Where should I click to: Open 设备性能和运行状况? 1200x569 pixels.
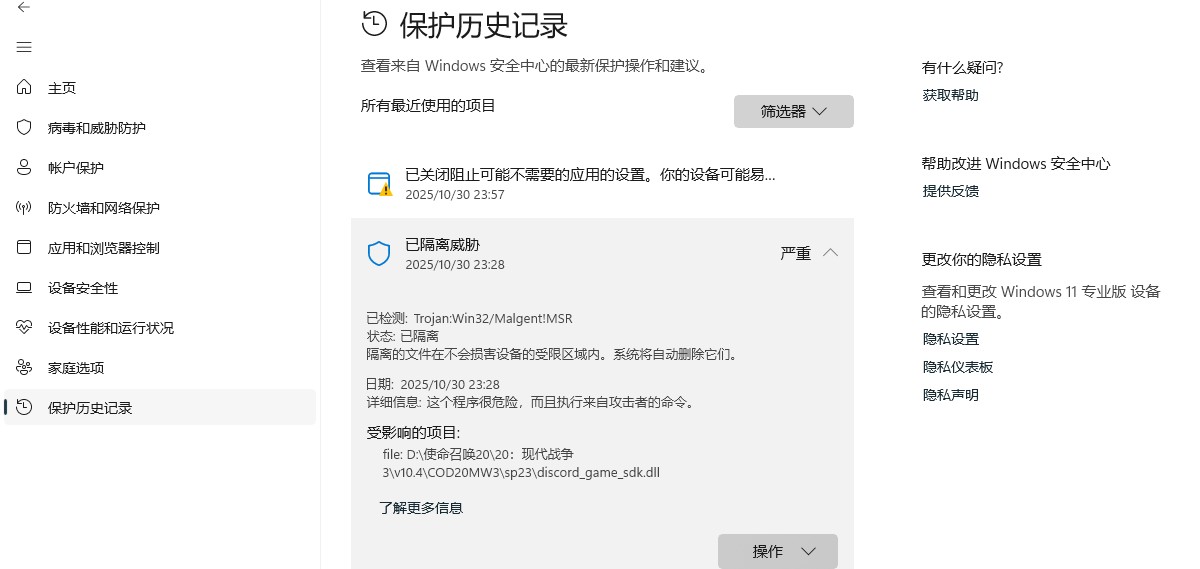coord(110,328)
